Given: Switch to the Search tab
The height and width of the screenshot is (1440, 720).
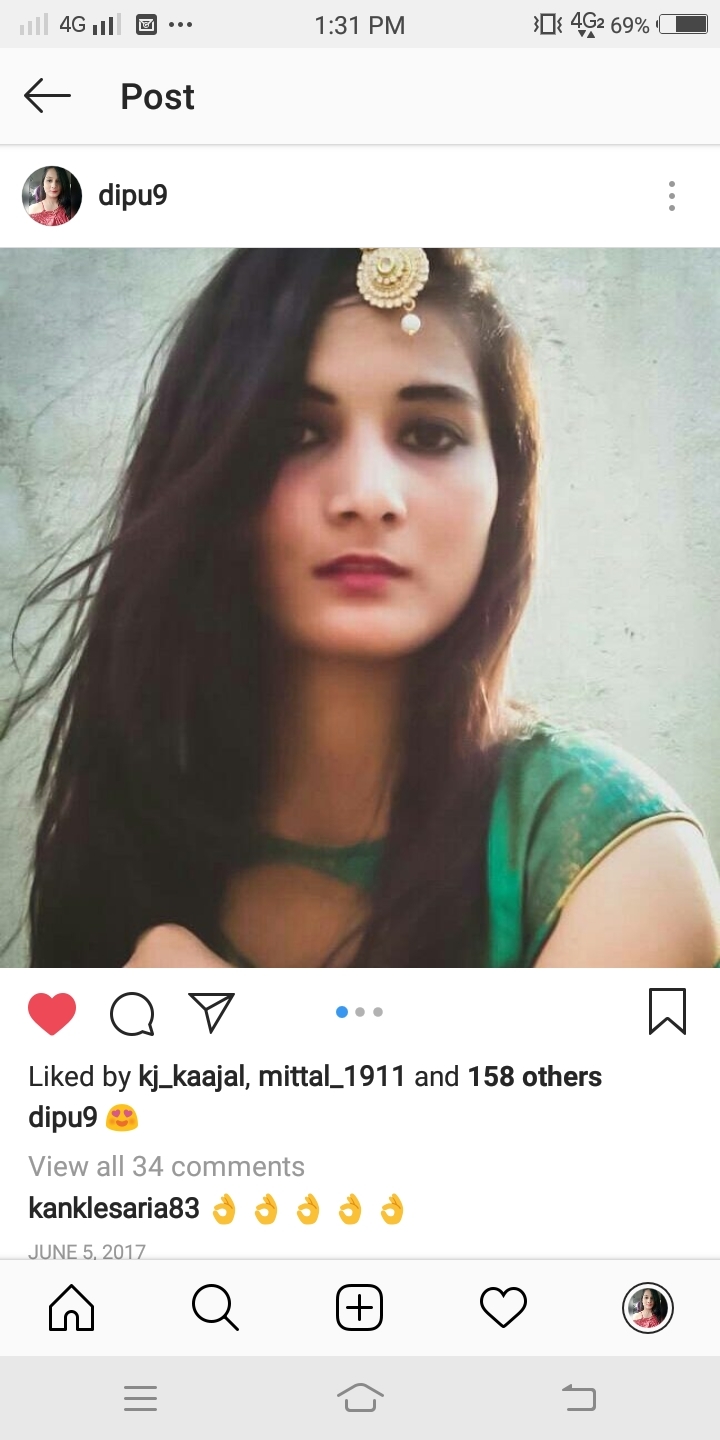Looking at the screenshot, I should [x=215, y=1307].
